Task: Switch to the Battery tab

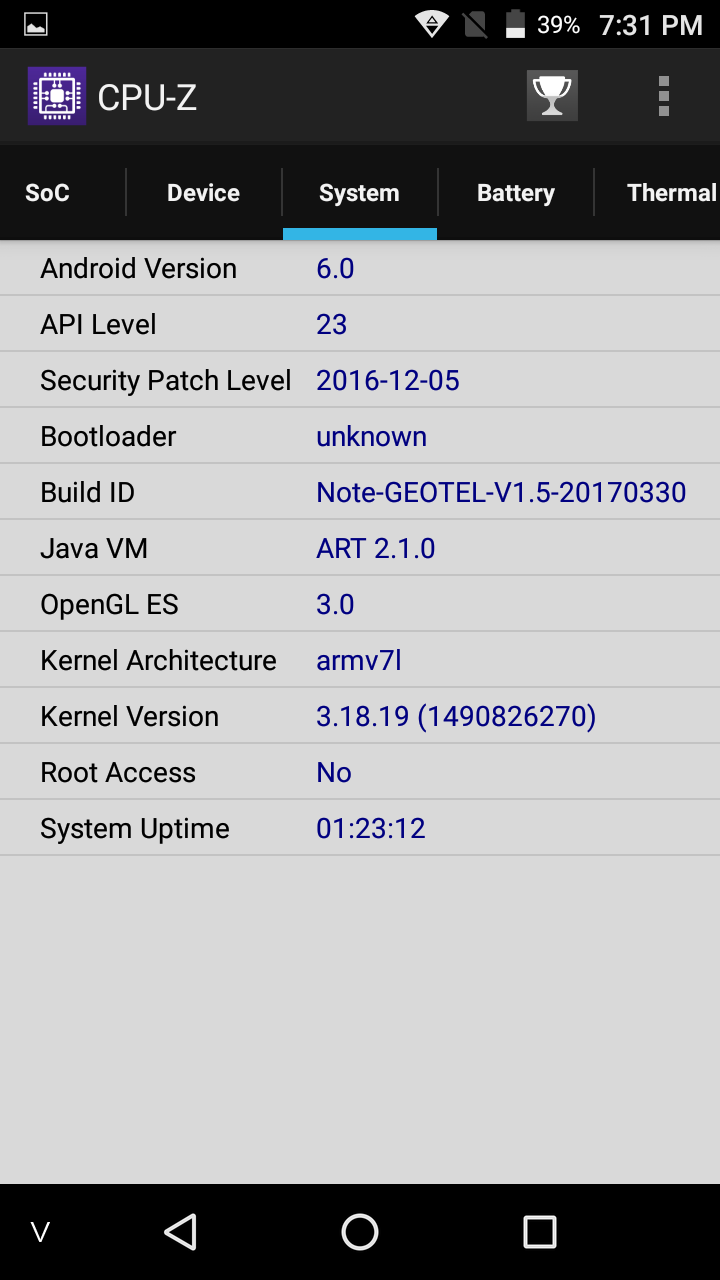Action: [515, 193]
